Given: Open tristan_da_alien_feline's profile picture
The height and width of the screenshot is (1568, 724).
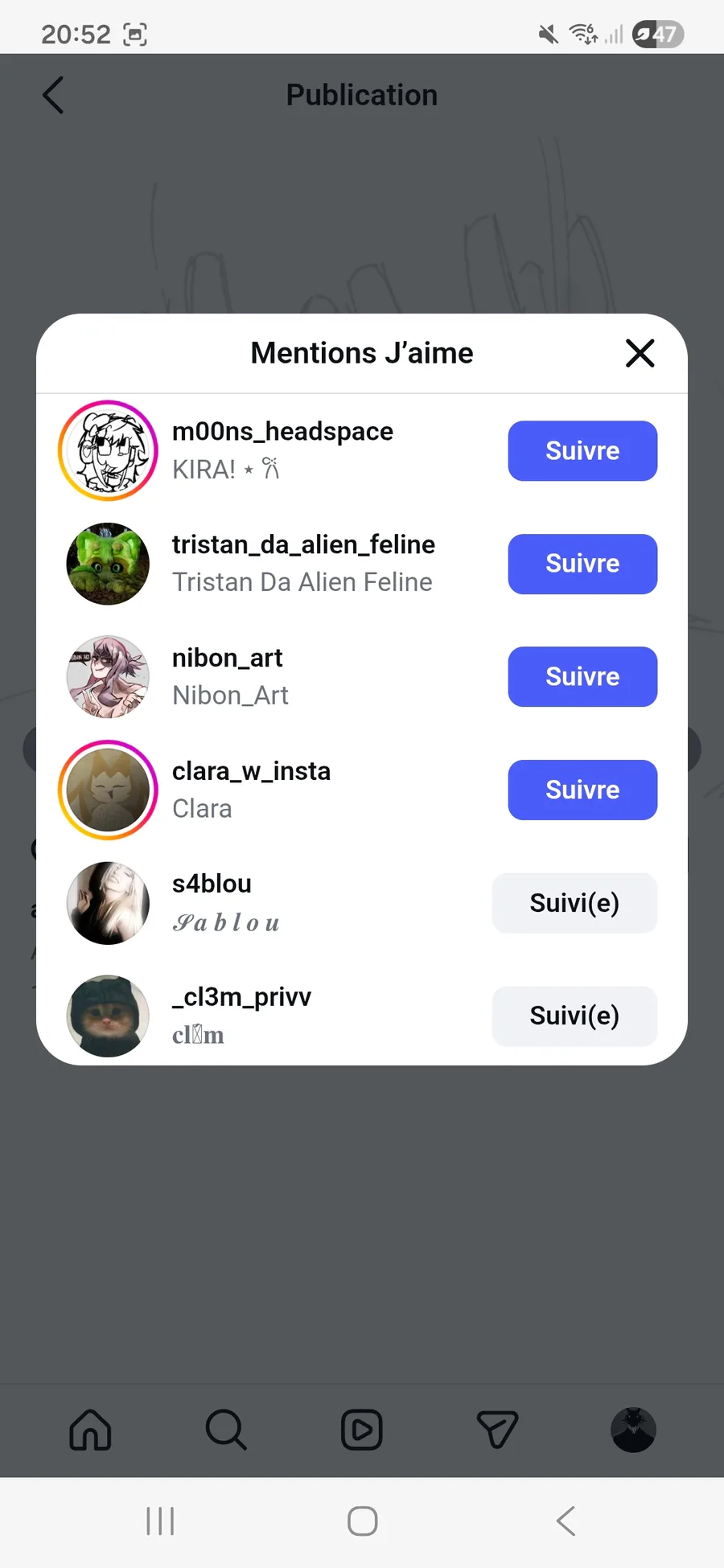Looking at the screenshot, I should tap(108, 564).
